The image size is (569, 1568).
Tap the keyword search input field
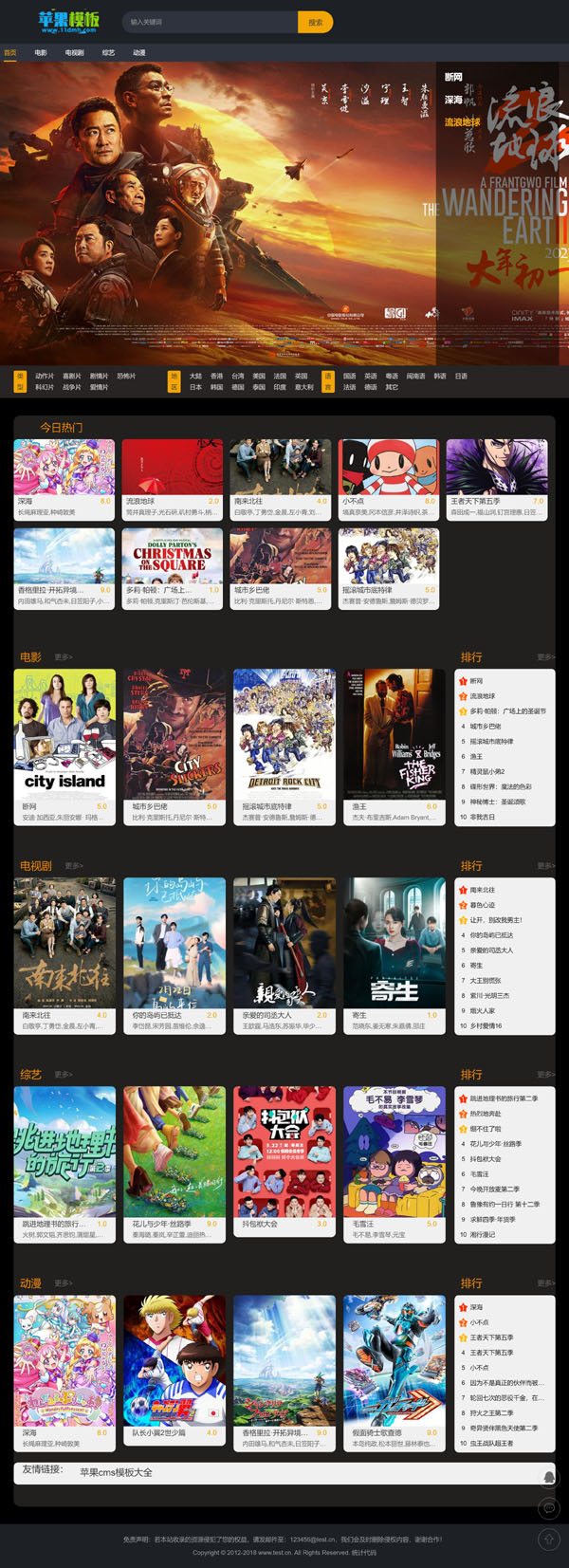(209, 22)
